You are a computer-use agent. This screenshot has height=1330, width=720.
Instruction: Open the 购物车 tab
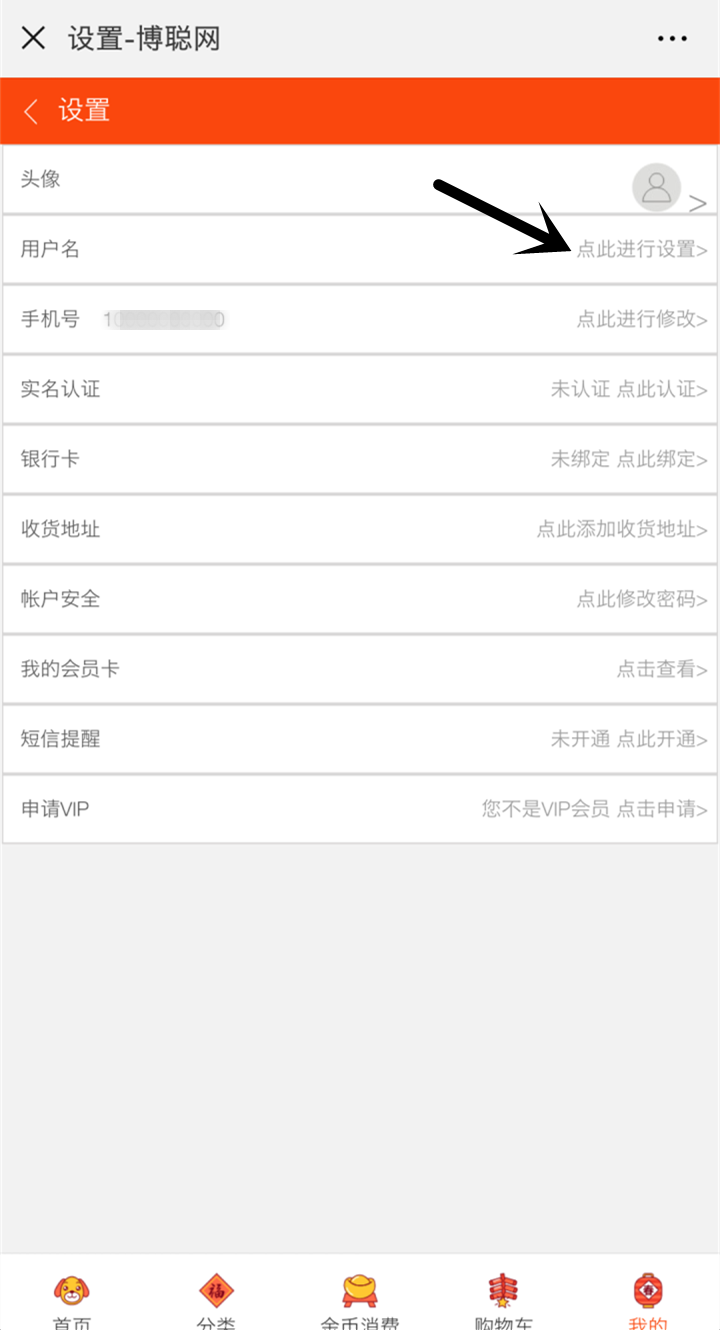pyautogui.click(x=504, y=1301)
